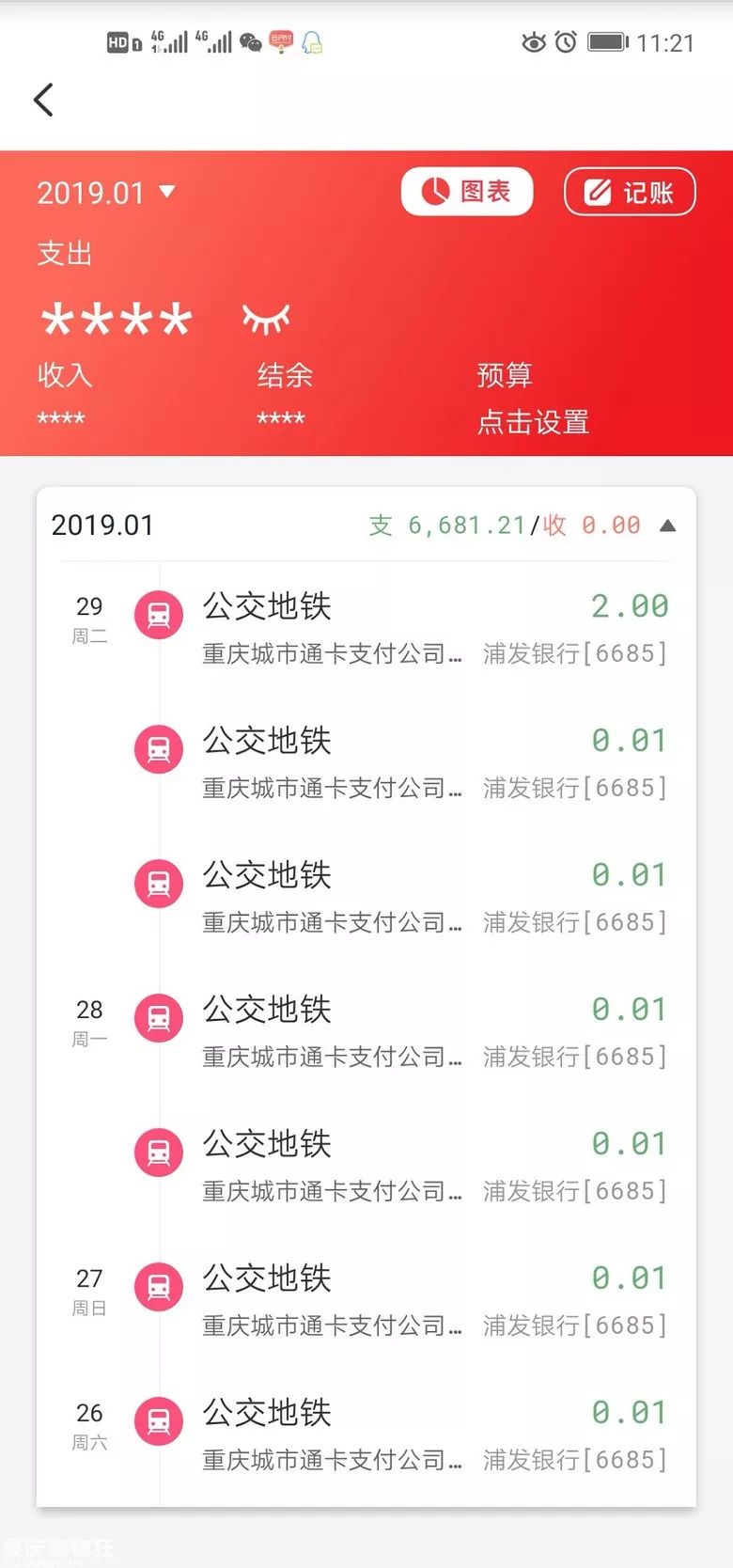This screenshot has width=733, height=1568.
Task: Click the metro icon on the 2.00 transaction
Action: point(158,615)
